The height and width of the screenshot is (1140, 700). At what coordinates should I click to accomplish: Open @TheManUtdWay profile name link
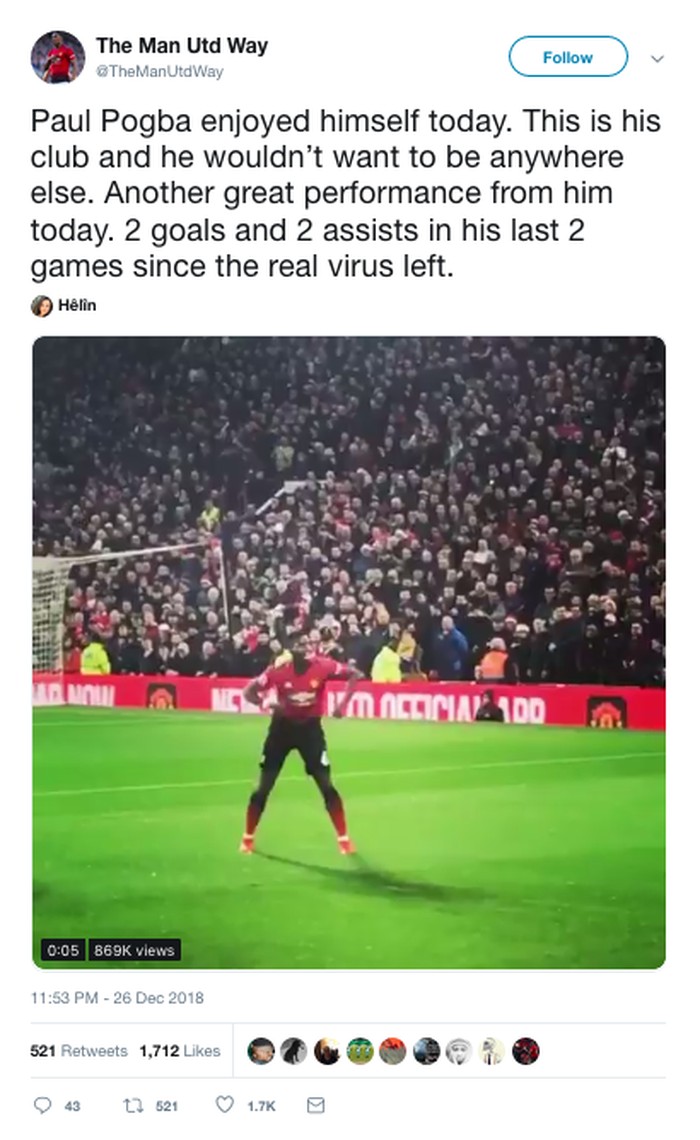182,46
